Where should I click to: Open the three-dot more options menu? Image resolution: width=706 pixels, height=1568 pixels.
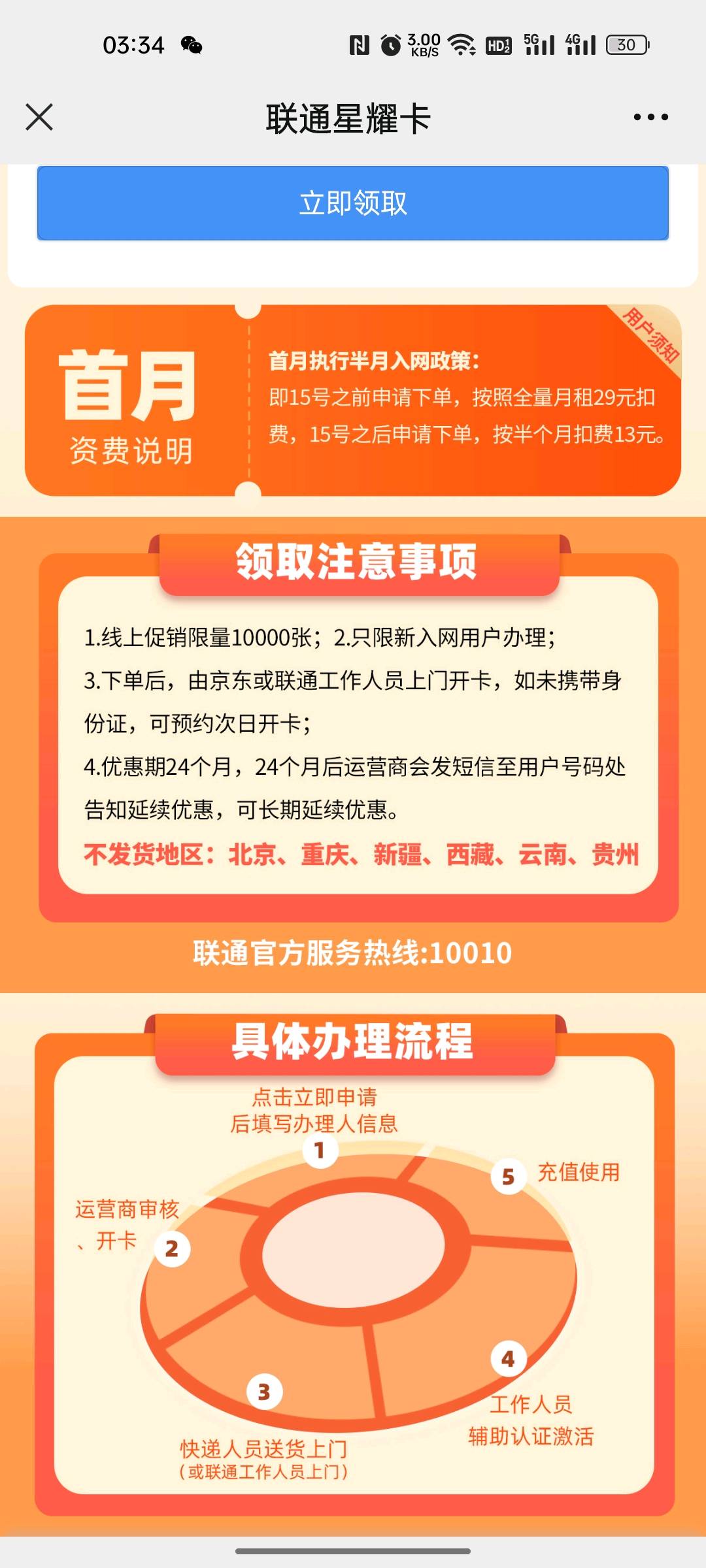pyautogui.click(x=650, y=118)
